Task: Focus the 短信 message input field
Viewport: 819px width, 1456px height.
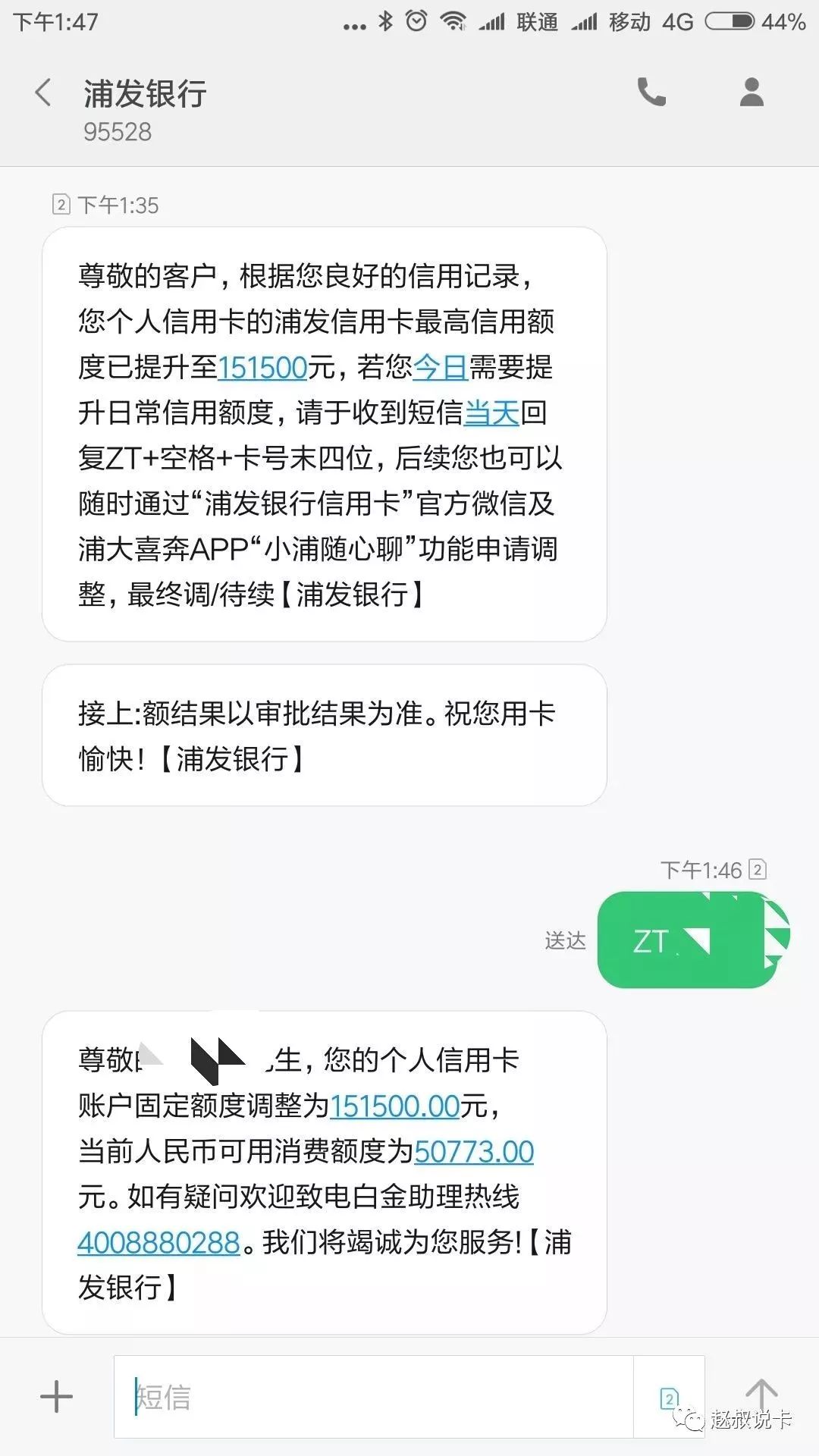Action: pyautogui.click(x=373, y=1397)
